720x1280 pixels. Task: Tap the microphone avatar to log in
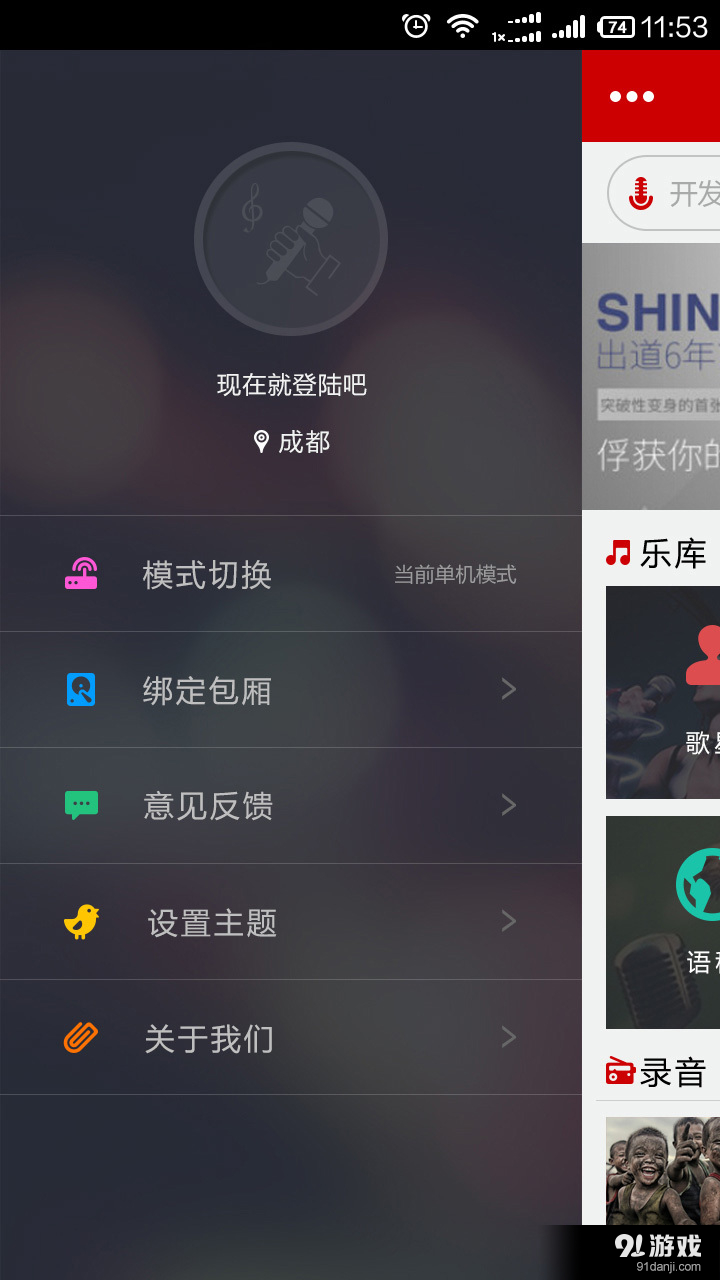click(x=290, y=239)
